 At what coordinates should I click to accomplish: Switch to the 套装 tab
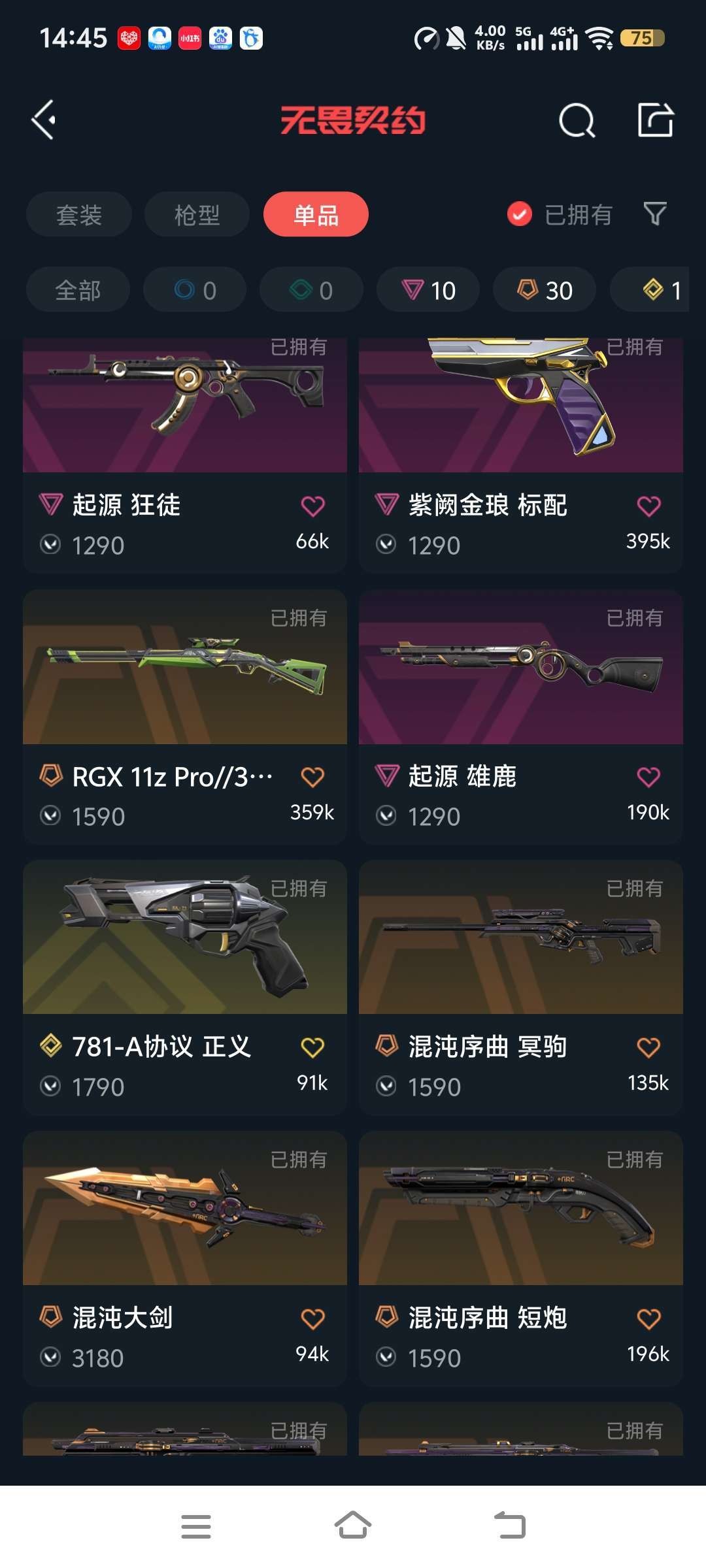(x=79, y=214)
